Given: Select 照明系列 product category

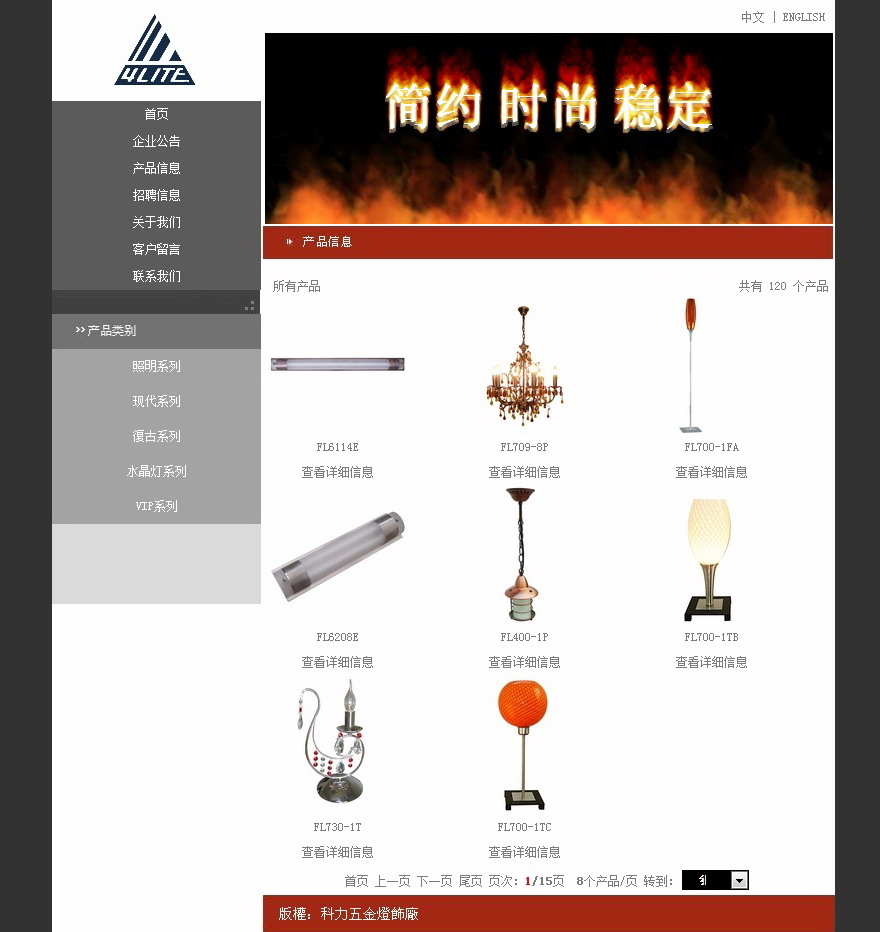Looking at the screenshot, I should 156,366.
